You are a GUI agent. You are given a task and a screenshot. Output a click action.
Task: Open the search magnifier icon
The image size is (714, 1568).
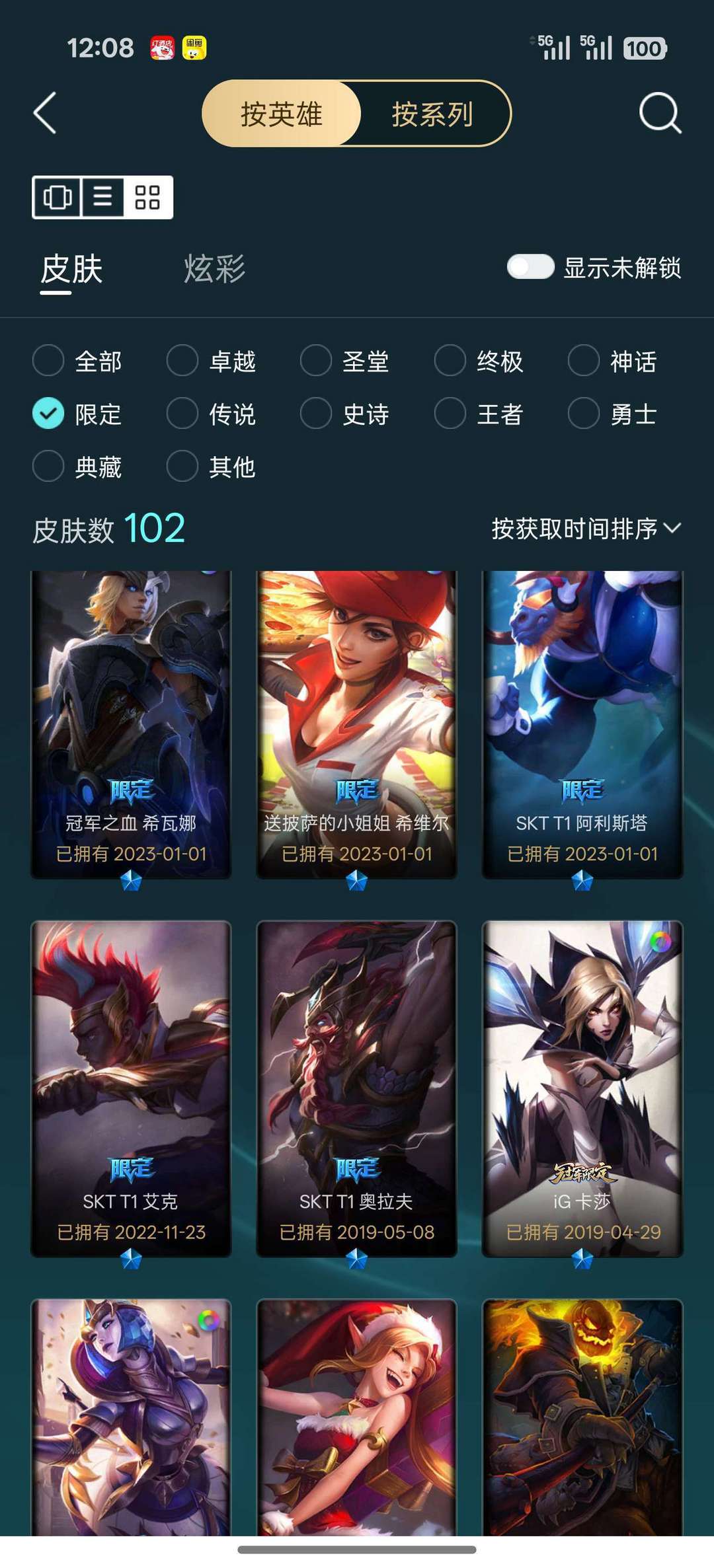[660, 113]
